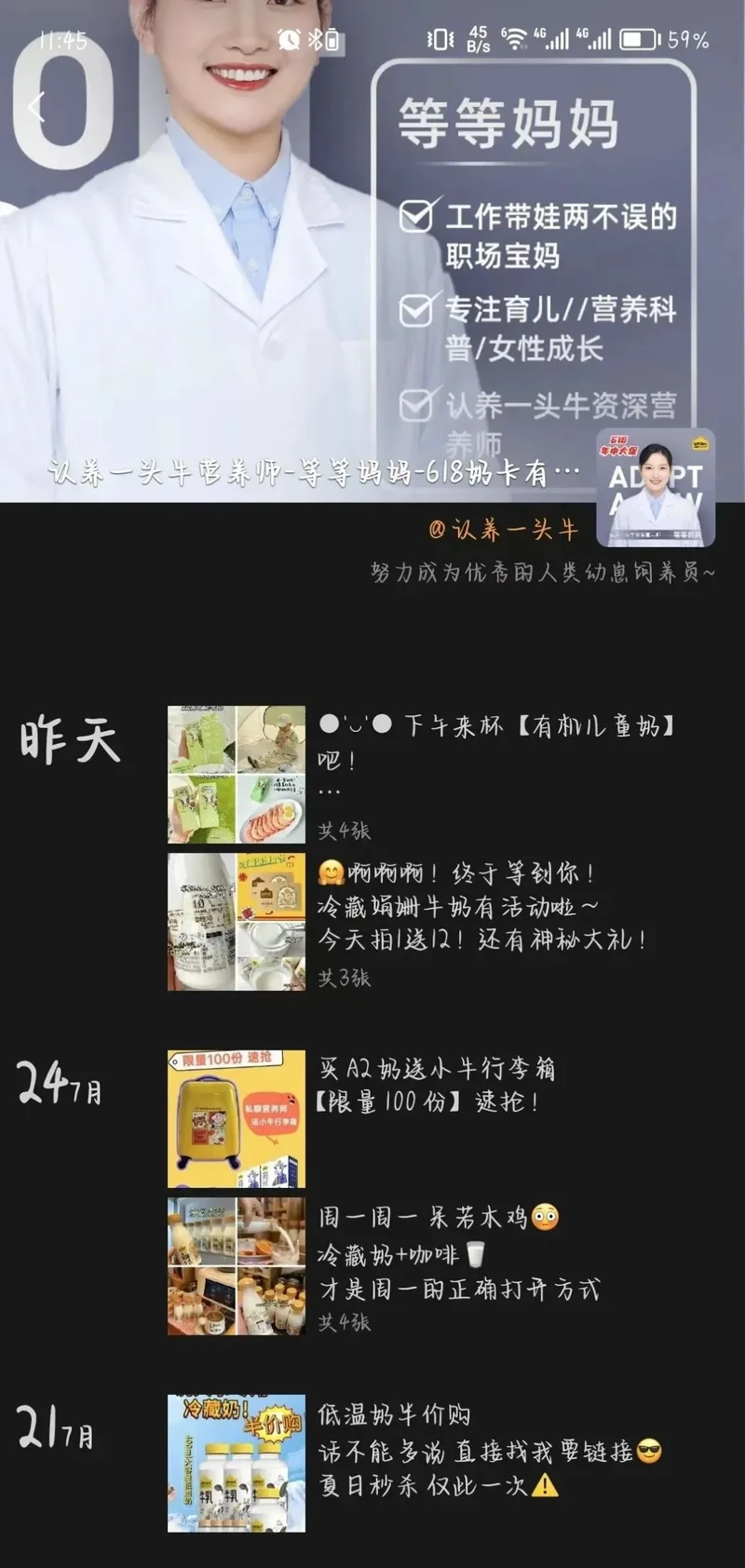Open the 低温奶半价购 post

[415, 1464]
